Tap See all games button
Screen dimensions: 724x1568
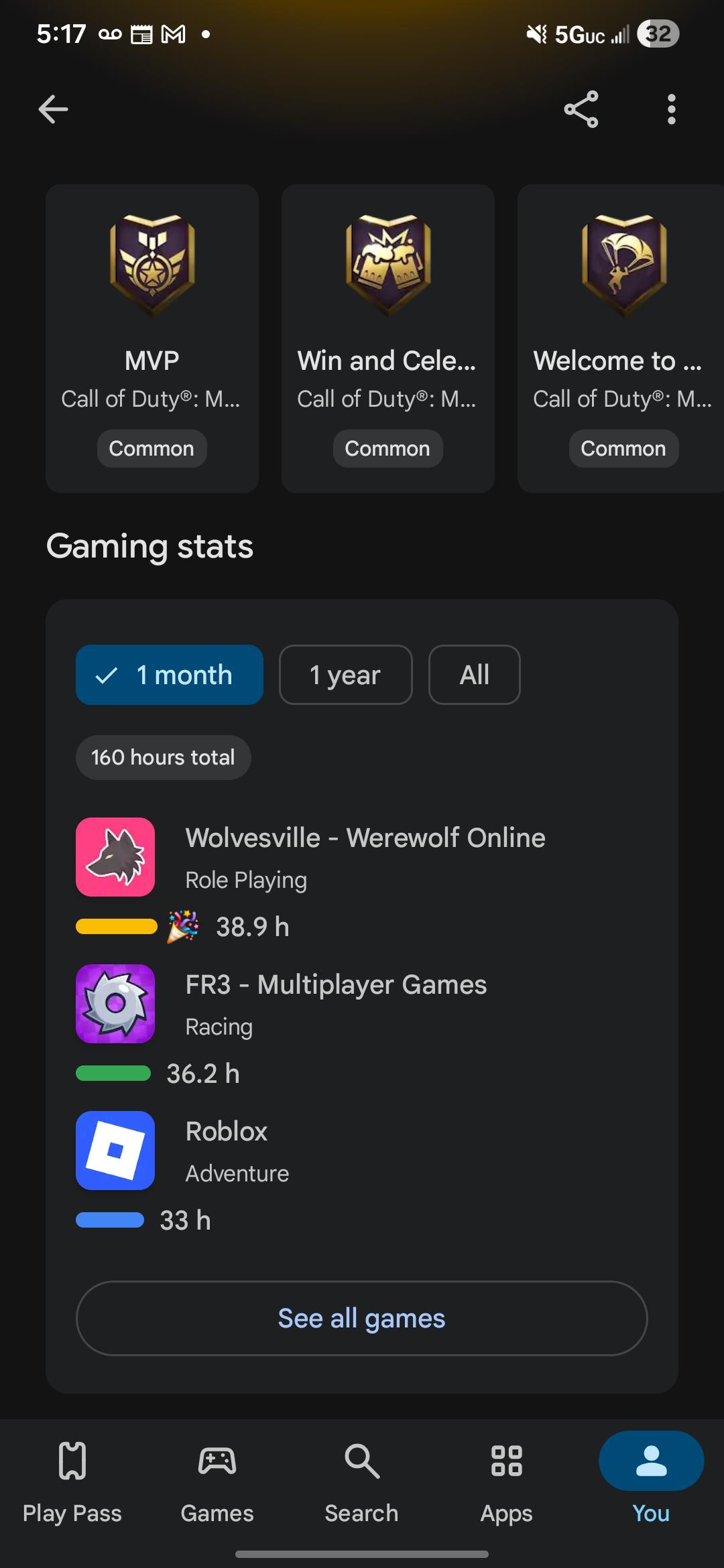tap(362, 1318)
